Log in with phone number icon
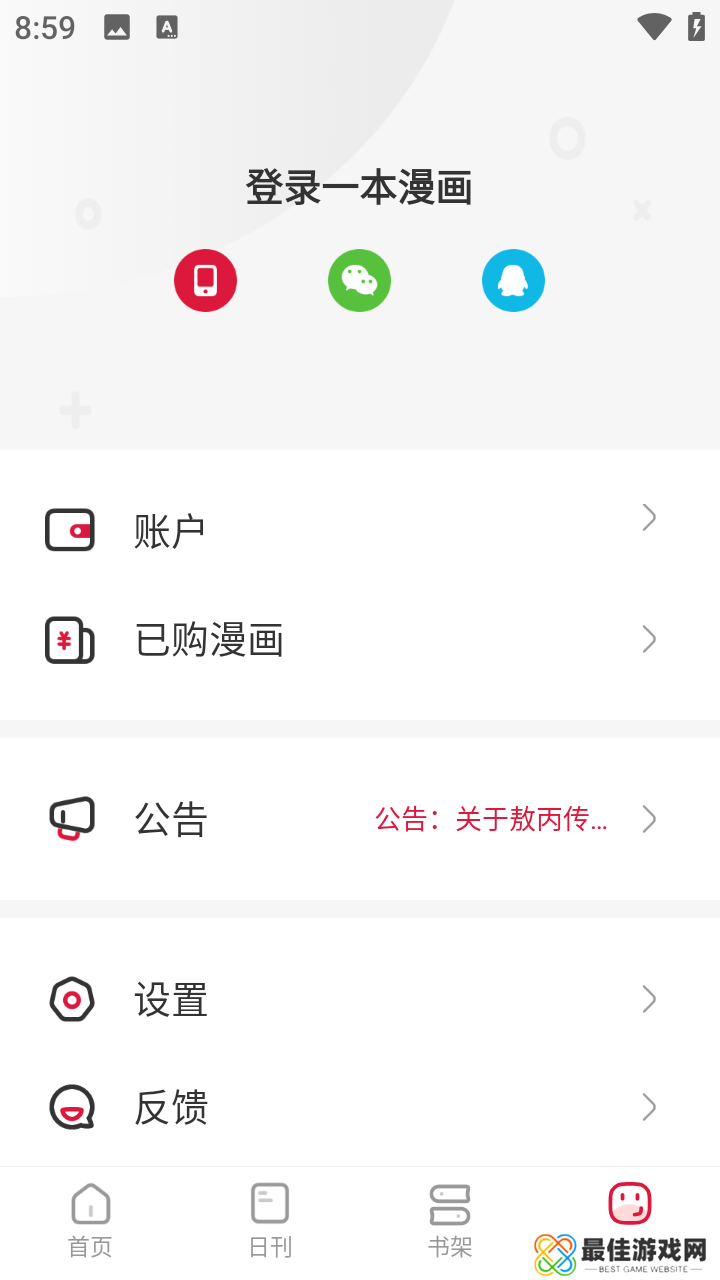The image size is (720, 1280). coord(205,281)
